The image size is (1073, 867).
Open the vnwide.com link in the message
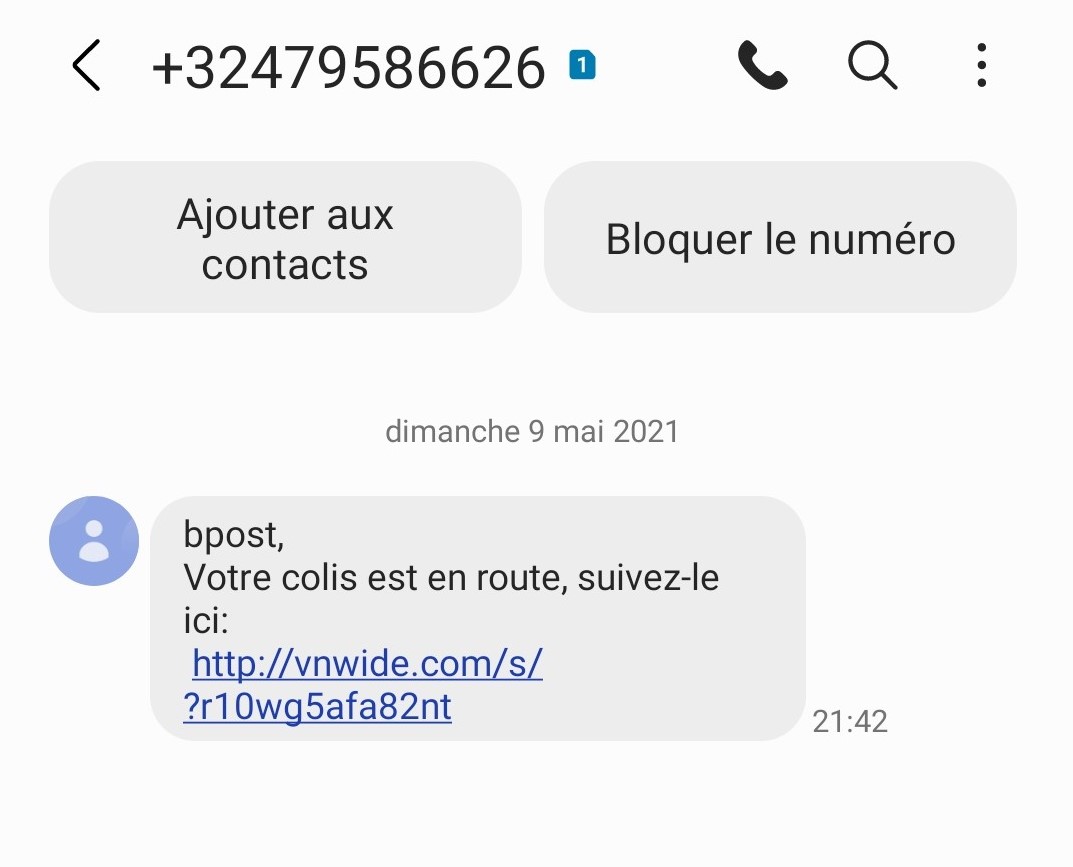[x=366, y=663]
